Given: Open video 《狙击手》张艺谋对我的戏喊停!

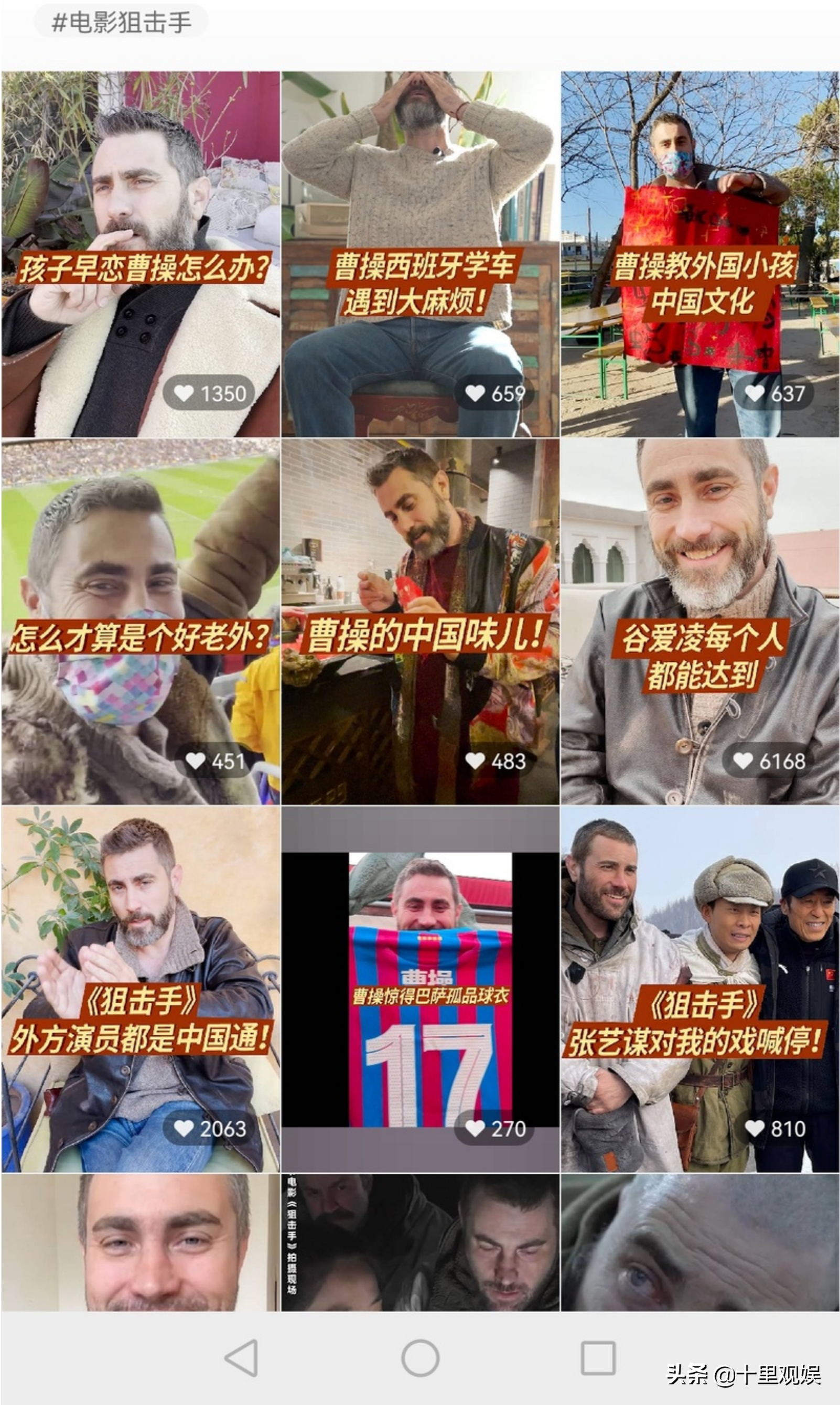Looking at the screenshot, I should pos(700,989).
